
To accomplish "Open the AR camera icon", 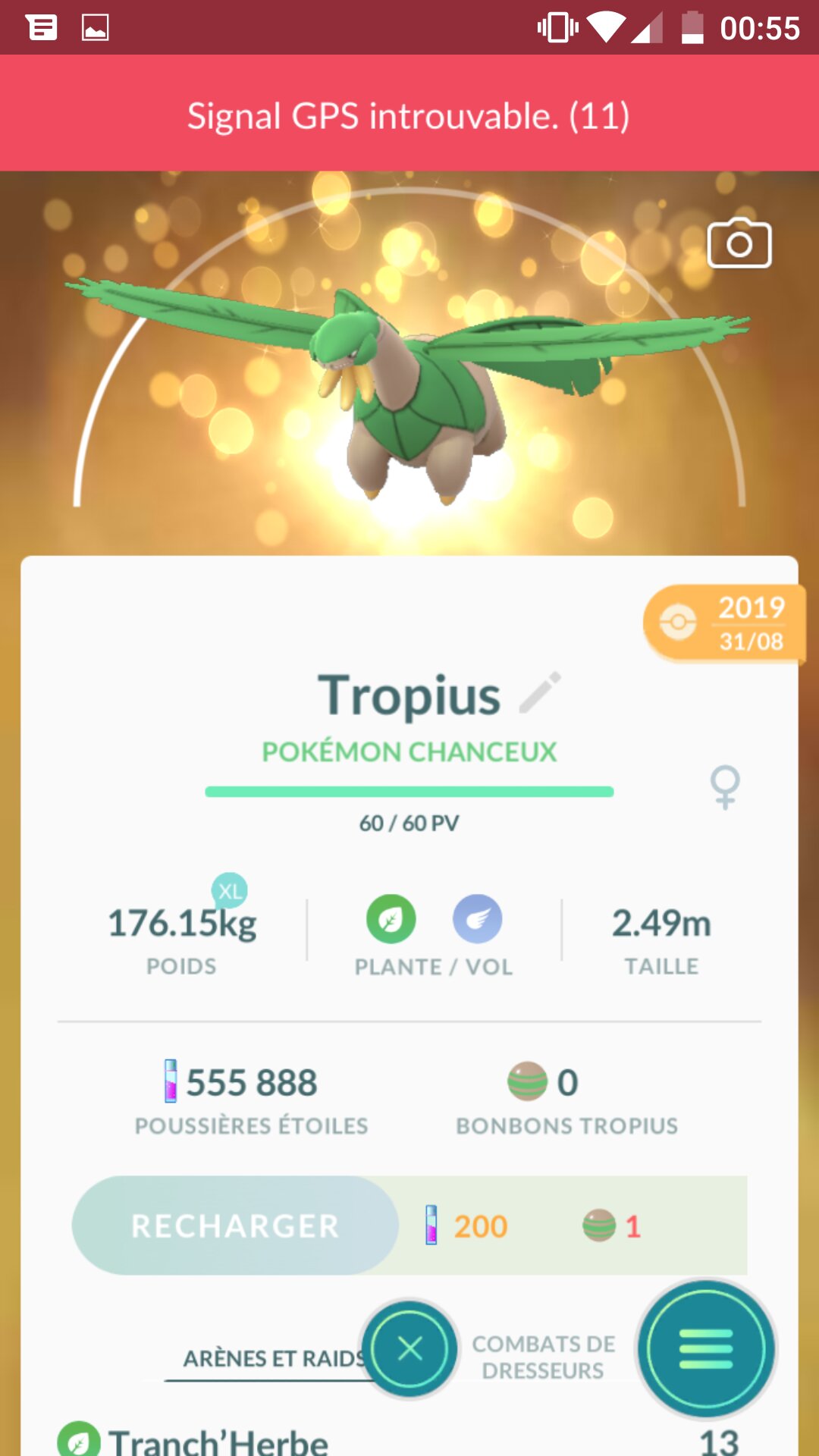I will click(739, 243).
